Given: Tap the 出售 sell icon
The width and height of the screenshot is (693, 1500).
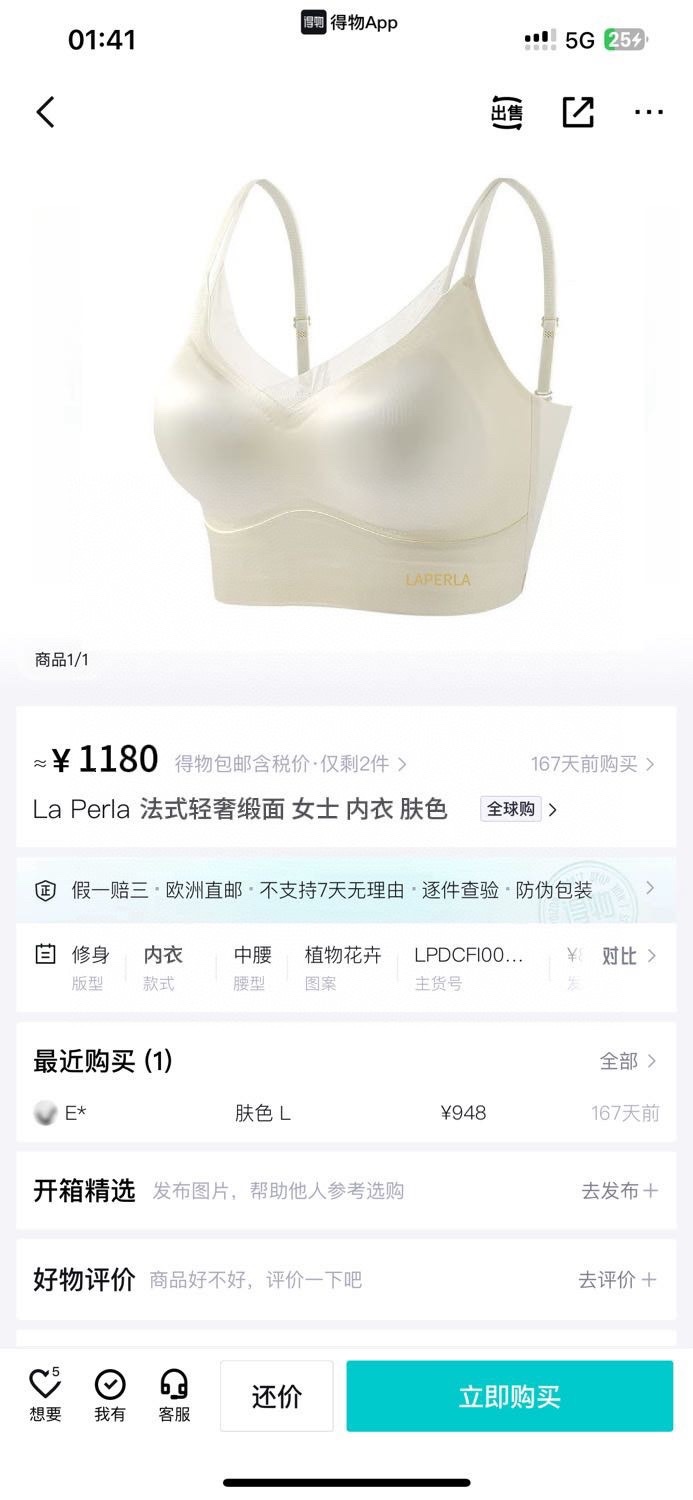Looking at the screenshot, I should coord(506,113).
